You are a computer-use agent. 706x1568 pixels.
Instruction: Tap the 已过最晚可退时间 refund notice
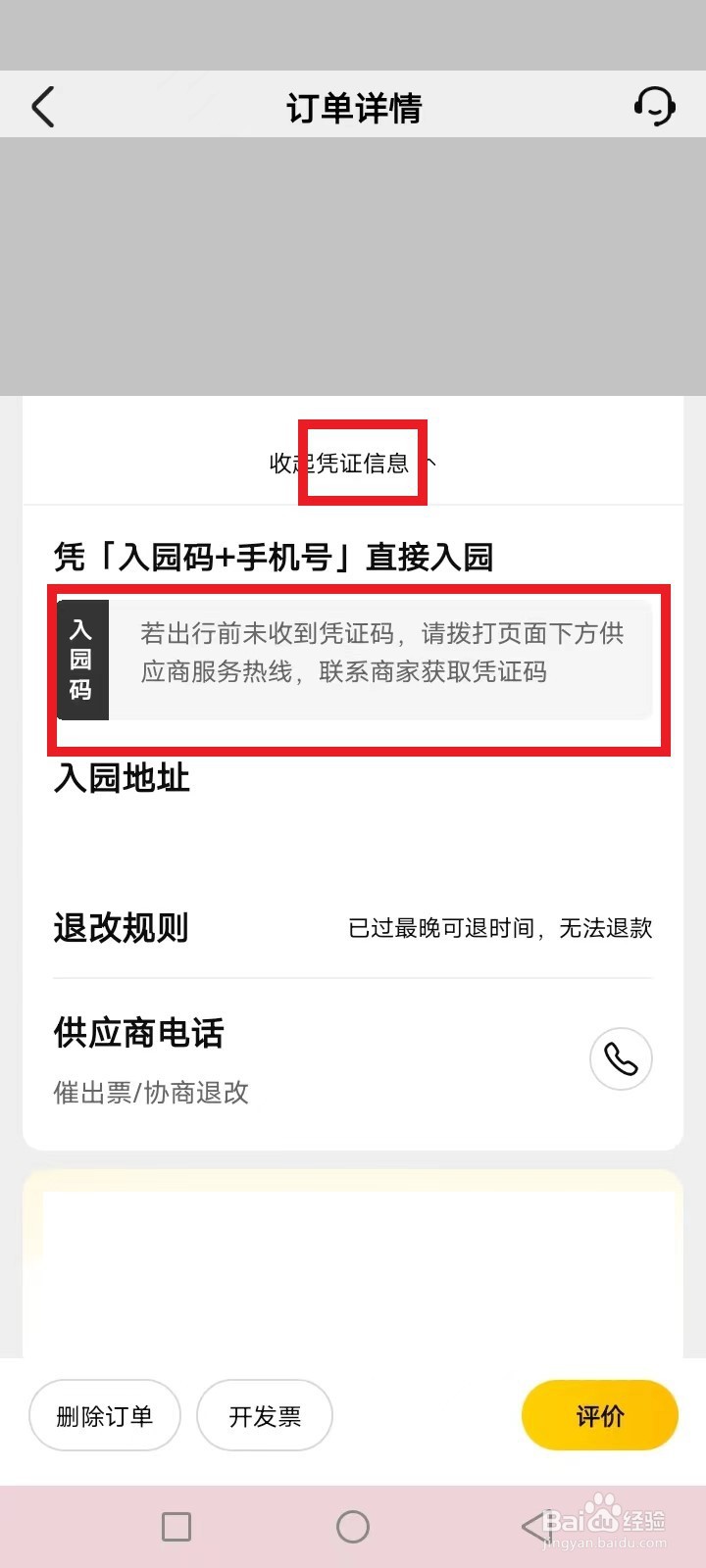pos(500,928)
